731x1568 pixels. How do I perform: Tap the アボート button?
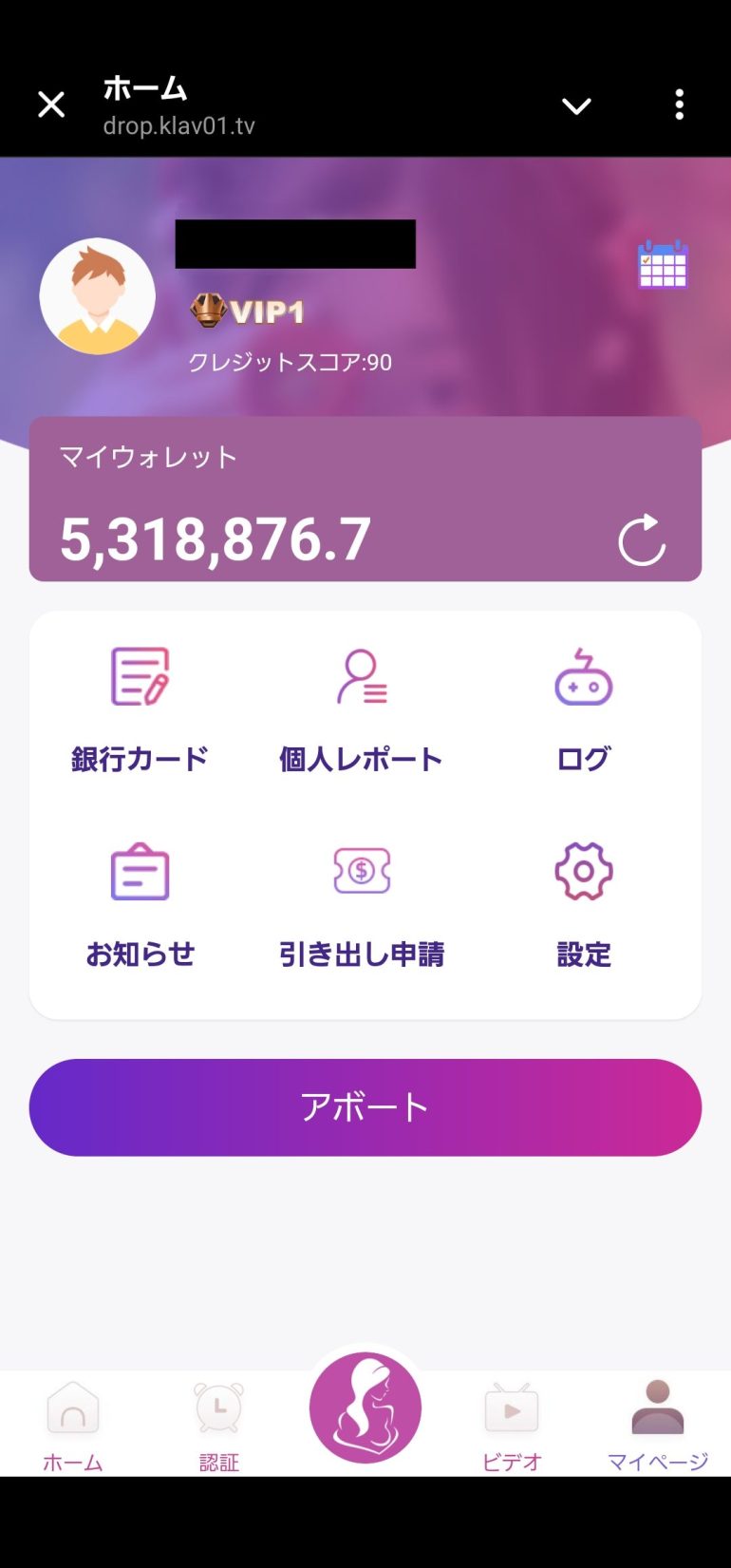(x=365, y=1107)
